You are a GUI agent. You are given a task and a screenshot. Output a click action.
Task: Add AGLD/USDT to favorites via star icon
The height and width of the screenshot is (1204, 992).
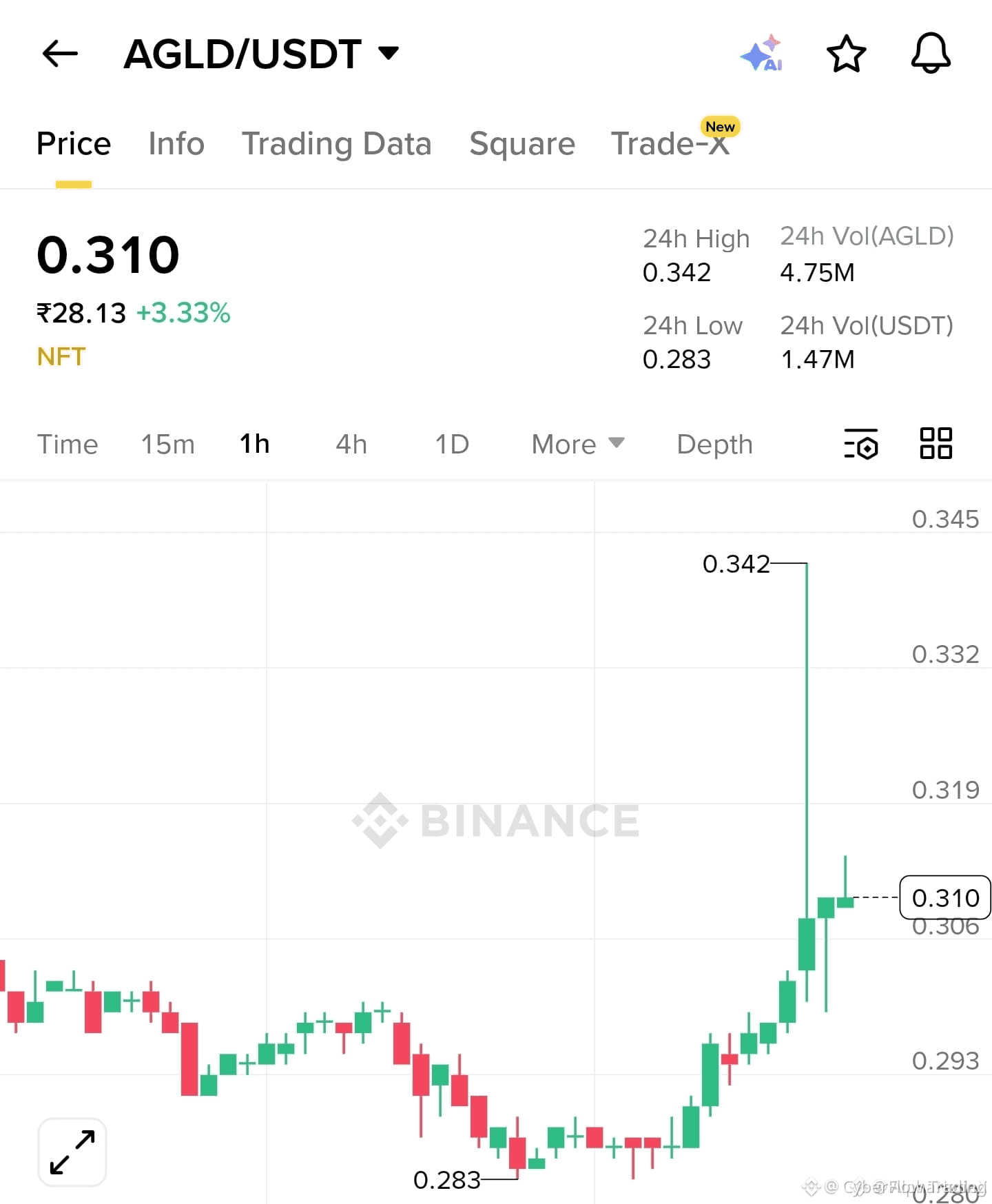point(846,54)
